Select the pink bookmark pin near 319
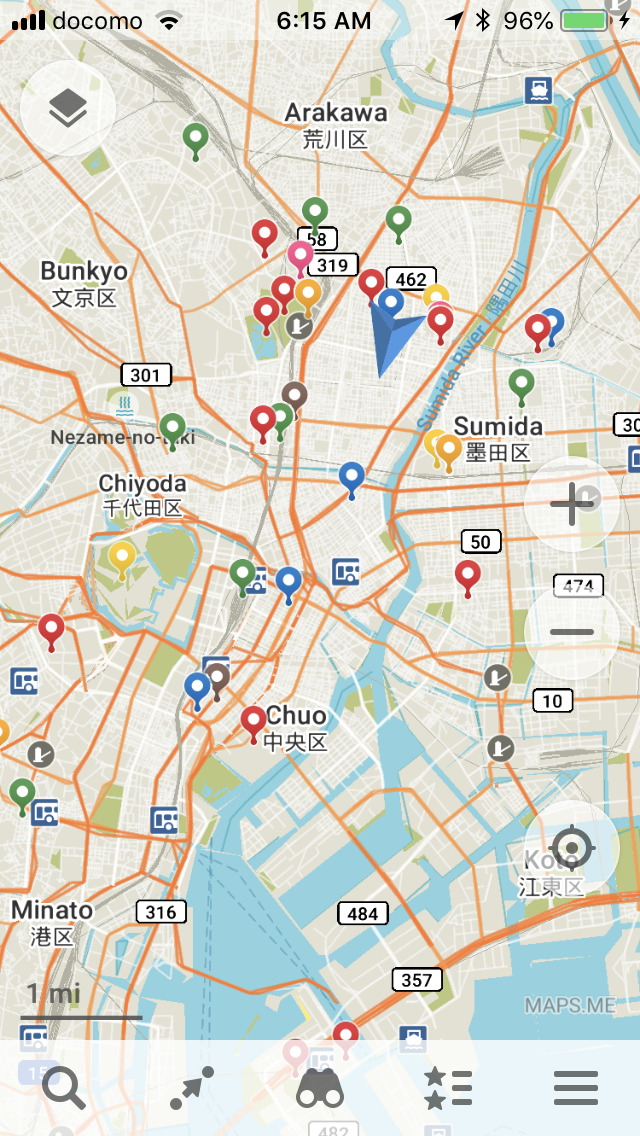The height and width of the screenshot is (1136, 640). click(x=300, y=256)
